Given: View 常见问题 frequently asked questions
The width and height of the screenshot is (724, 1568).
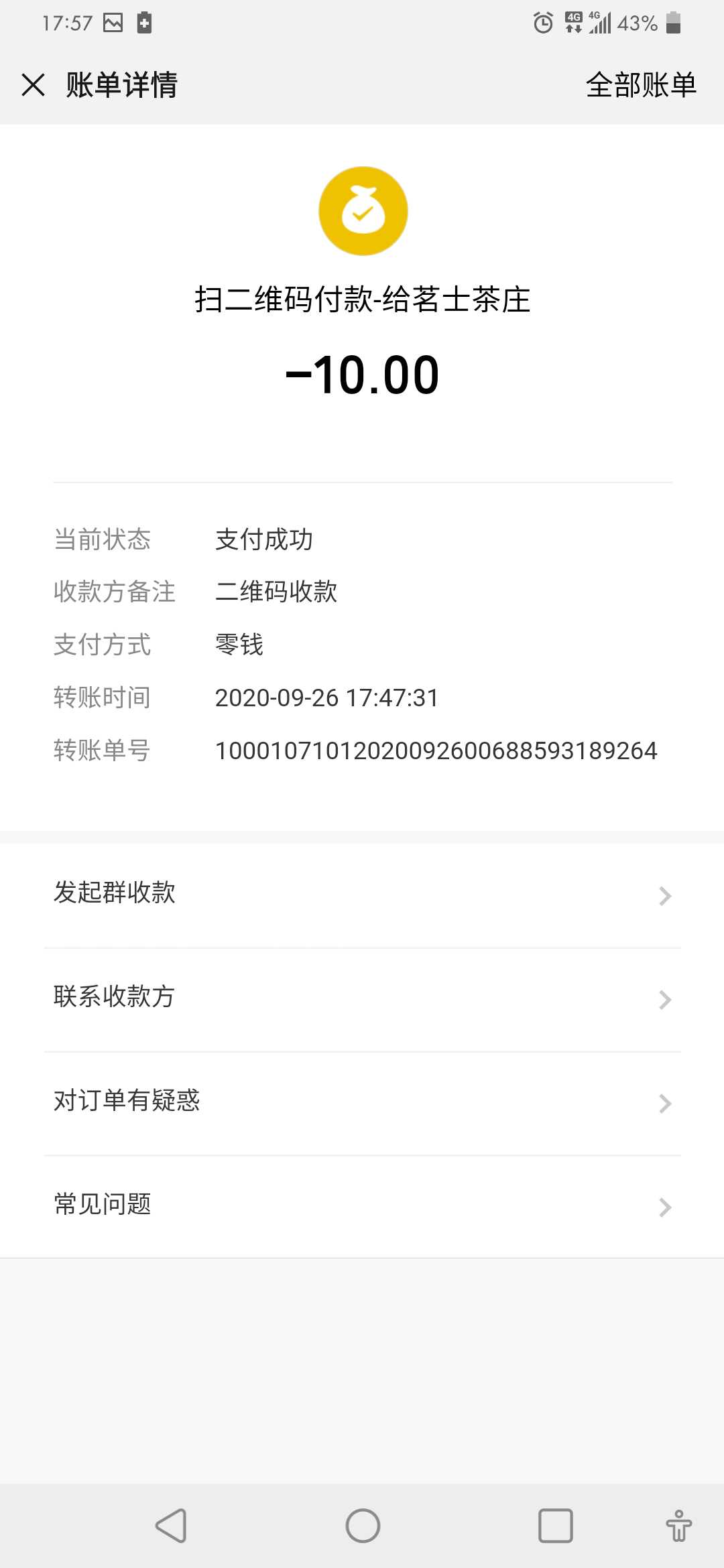Looking at the screenshot, I should pyautogui.click(x=362, y=1207).
